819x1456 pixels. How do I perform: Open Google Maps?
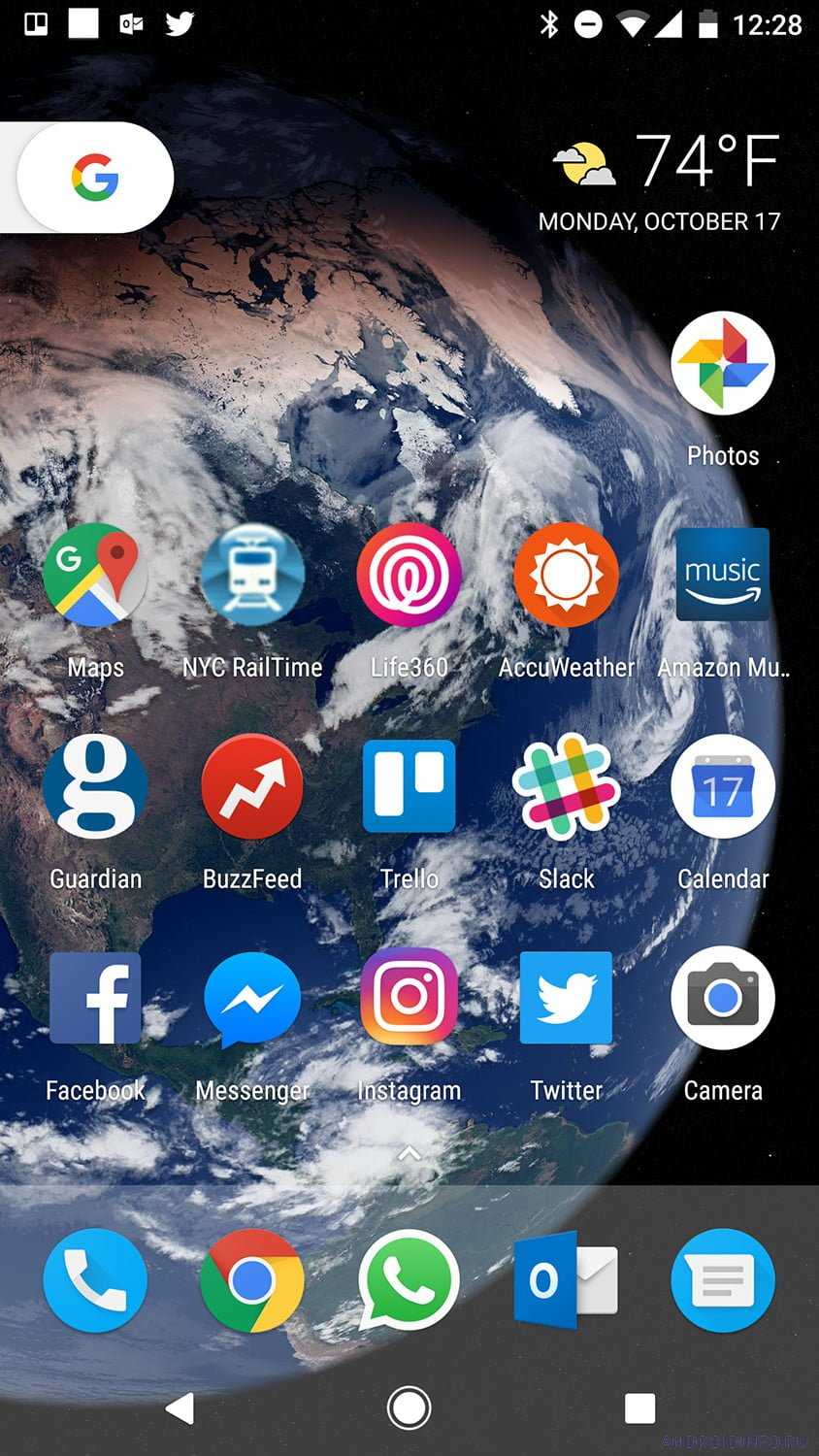tap(95, 576)
